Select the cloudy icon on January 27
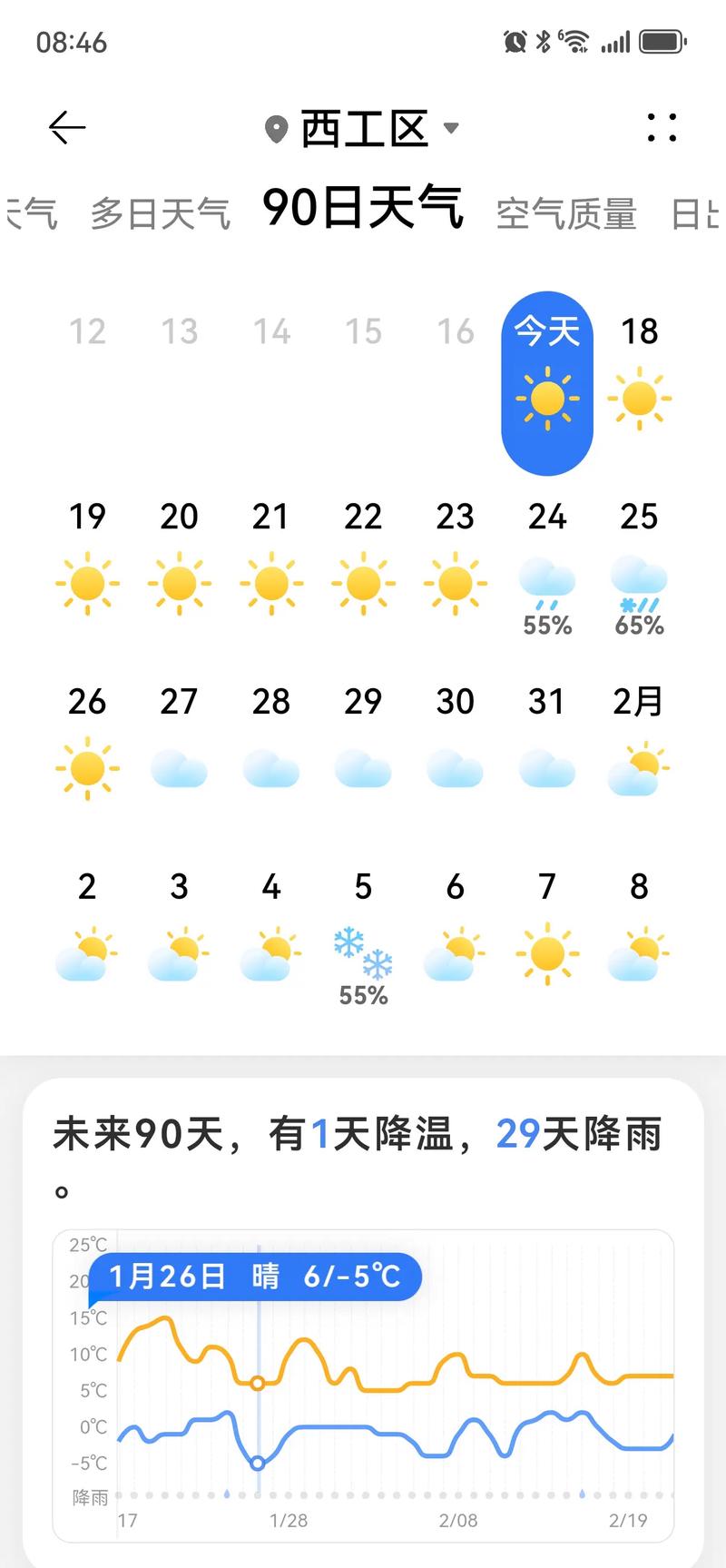 (x=179, y=767)
